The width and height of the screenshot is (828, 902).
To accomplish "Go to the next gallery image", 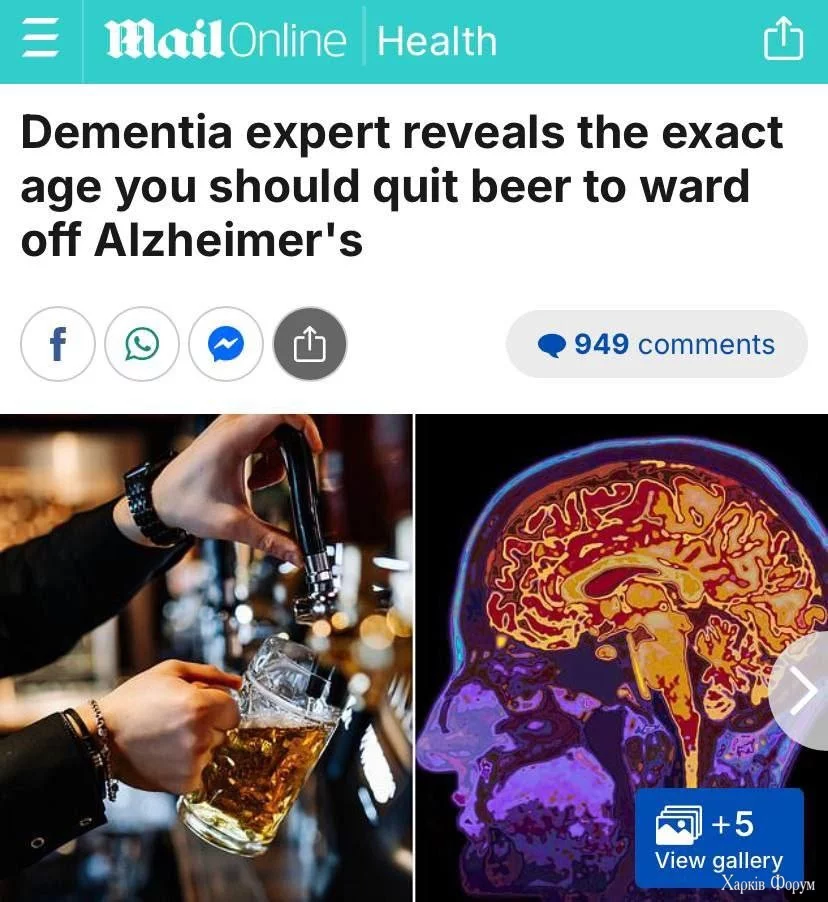I will tap(803, 692).
